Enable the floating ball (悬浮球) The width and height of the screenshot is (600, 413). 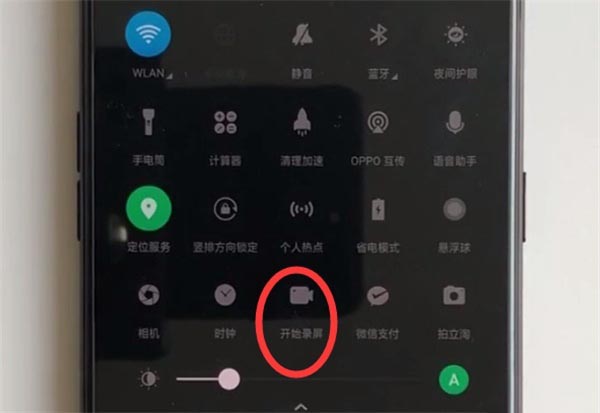pos(454,209)
